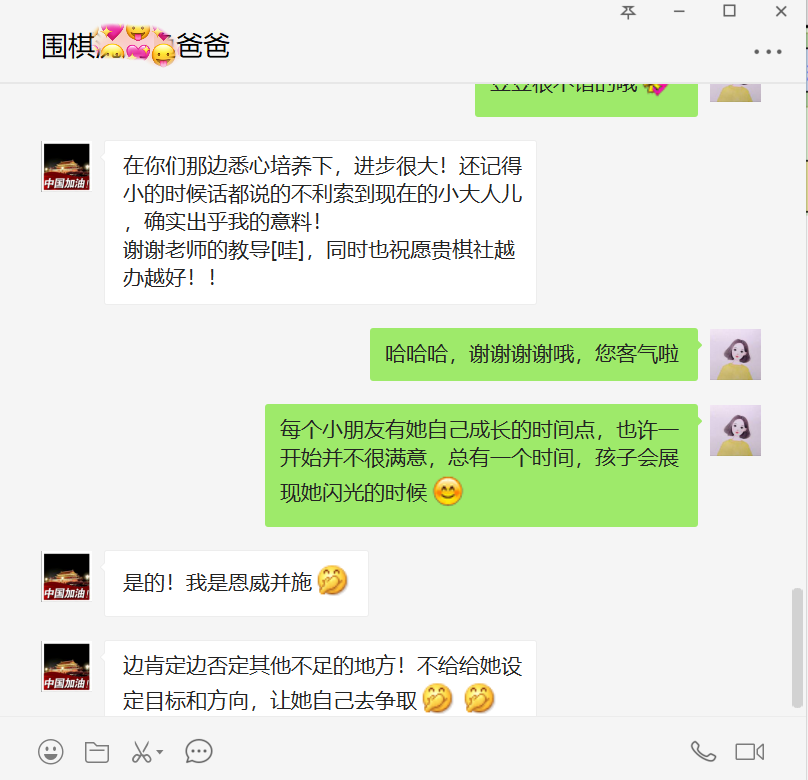Start a voice call
808x780 pixels.
(x=704, y=752)
